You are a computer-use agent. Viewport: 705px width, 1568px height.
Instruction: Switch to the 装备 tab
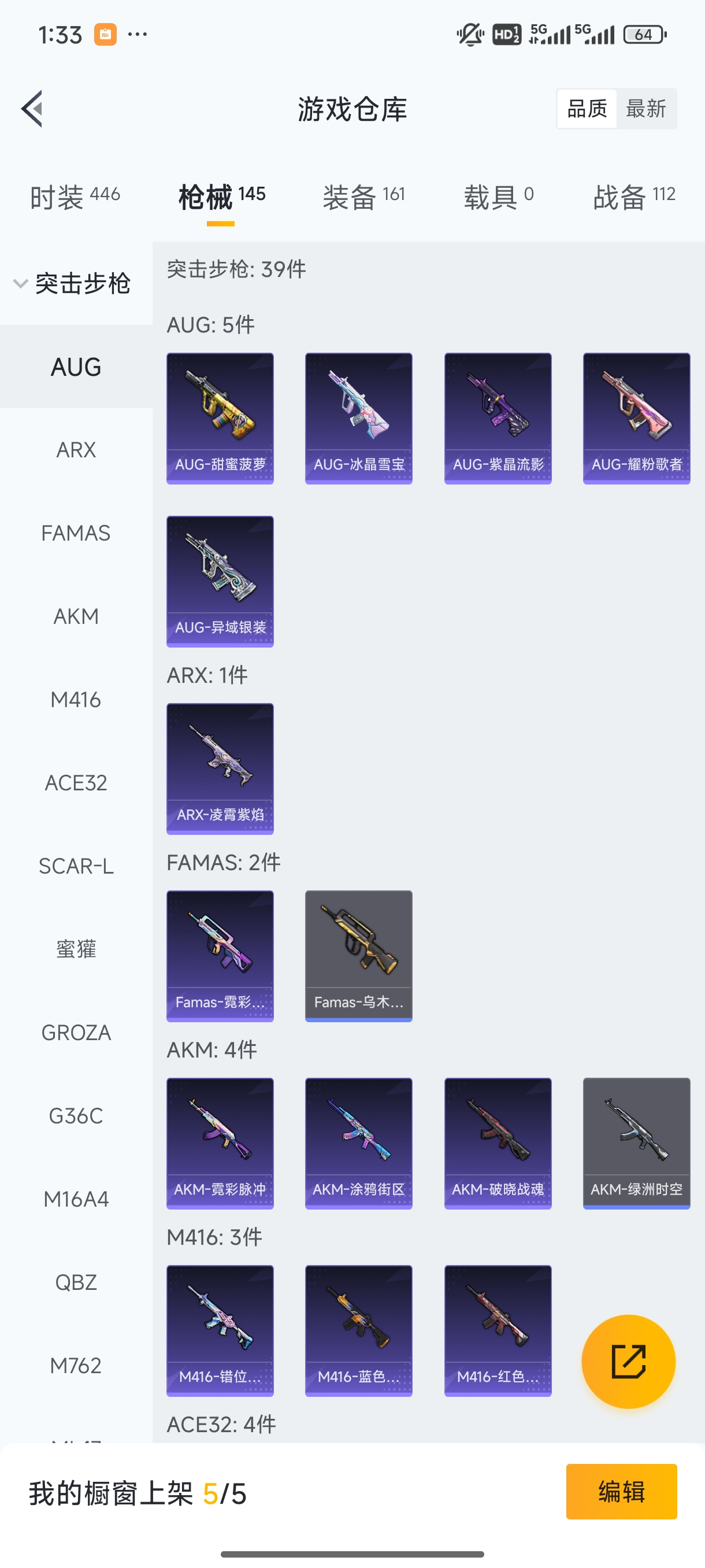coord(363,197)
